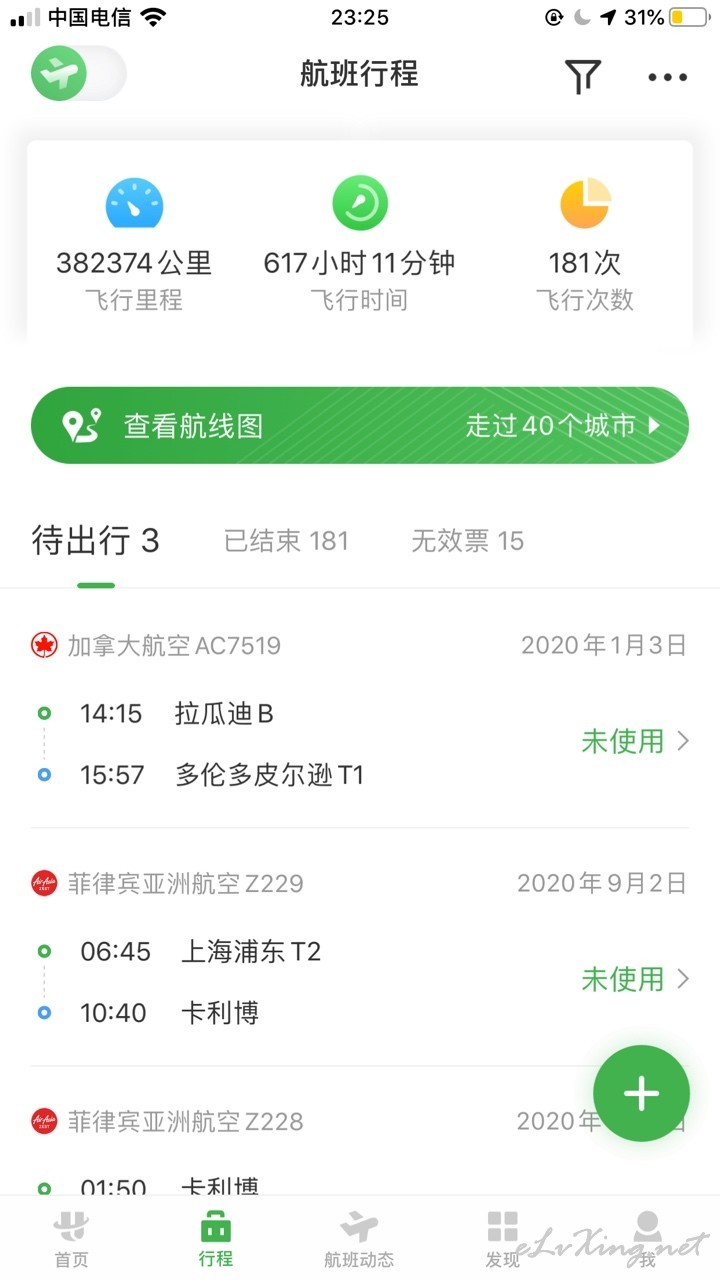Switch to 已结束 181 tab
The height and width of the screenshot is (1280, 720).
tap(286, 541)
